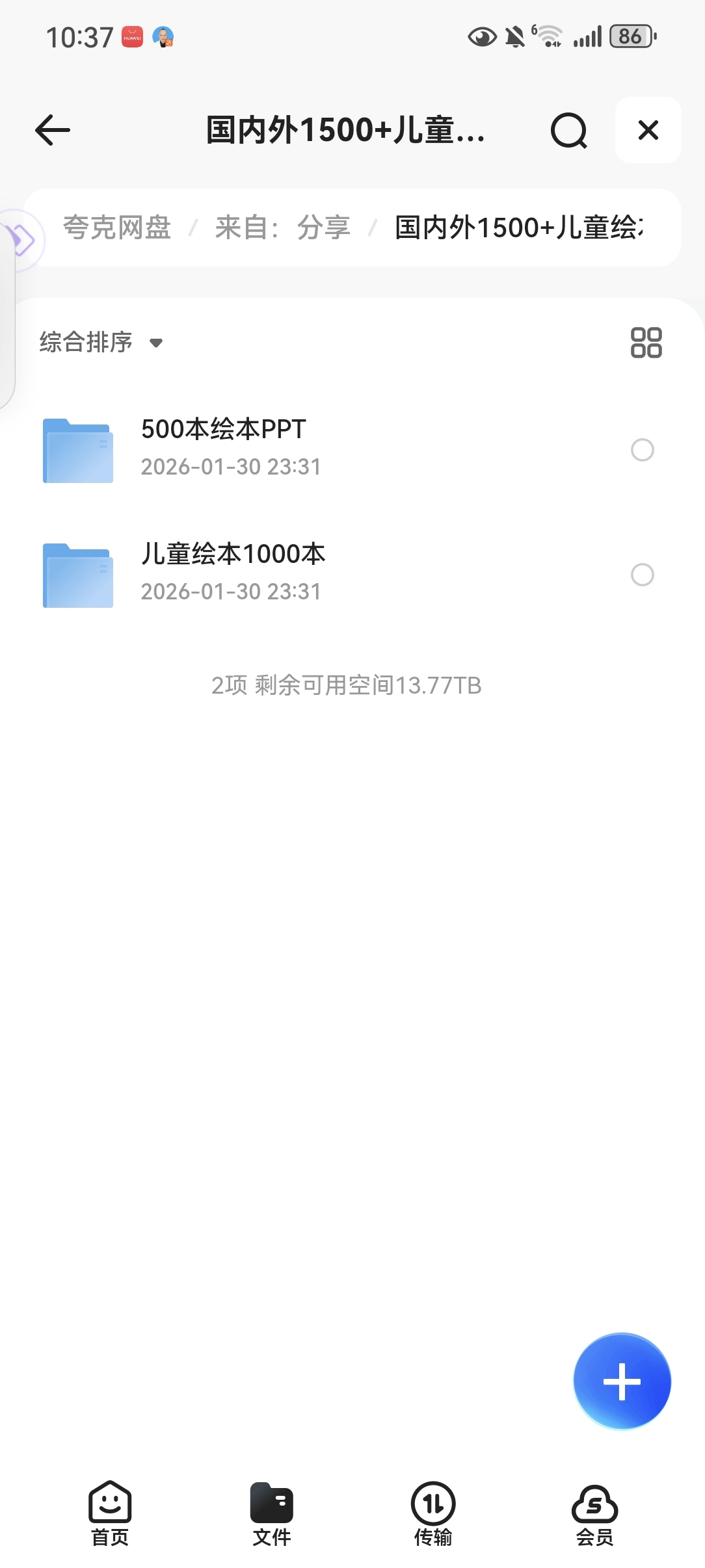Close the folder view with X
The height and width of the screenshot is (1568, 705).
(648, 130)
